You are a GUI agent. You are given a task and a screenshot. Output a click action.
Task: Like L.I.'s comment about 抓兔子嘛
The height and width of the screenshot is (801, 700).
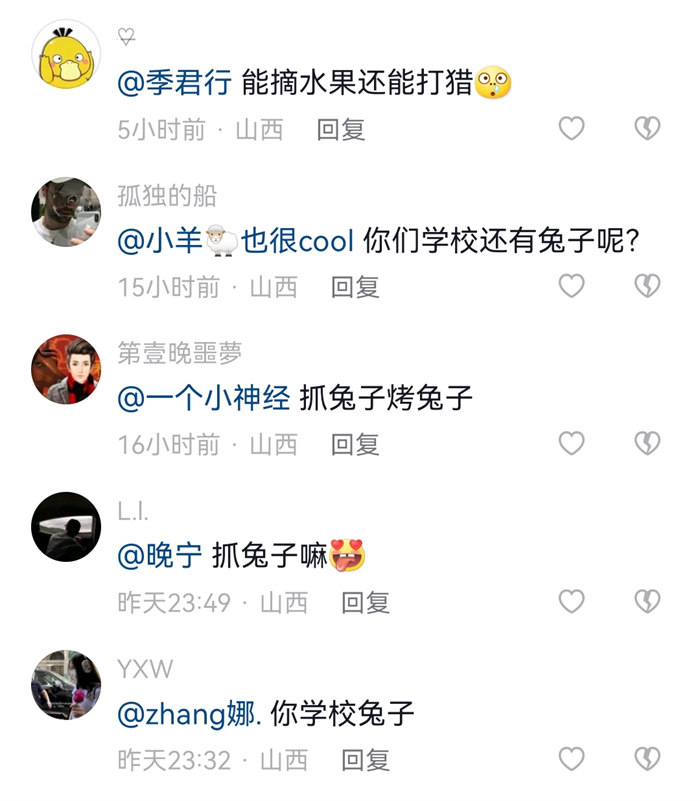571,602
